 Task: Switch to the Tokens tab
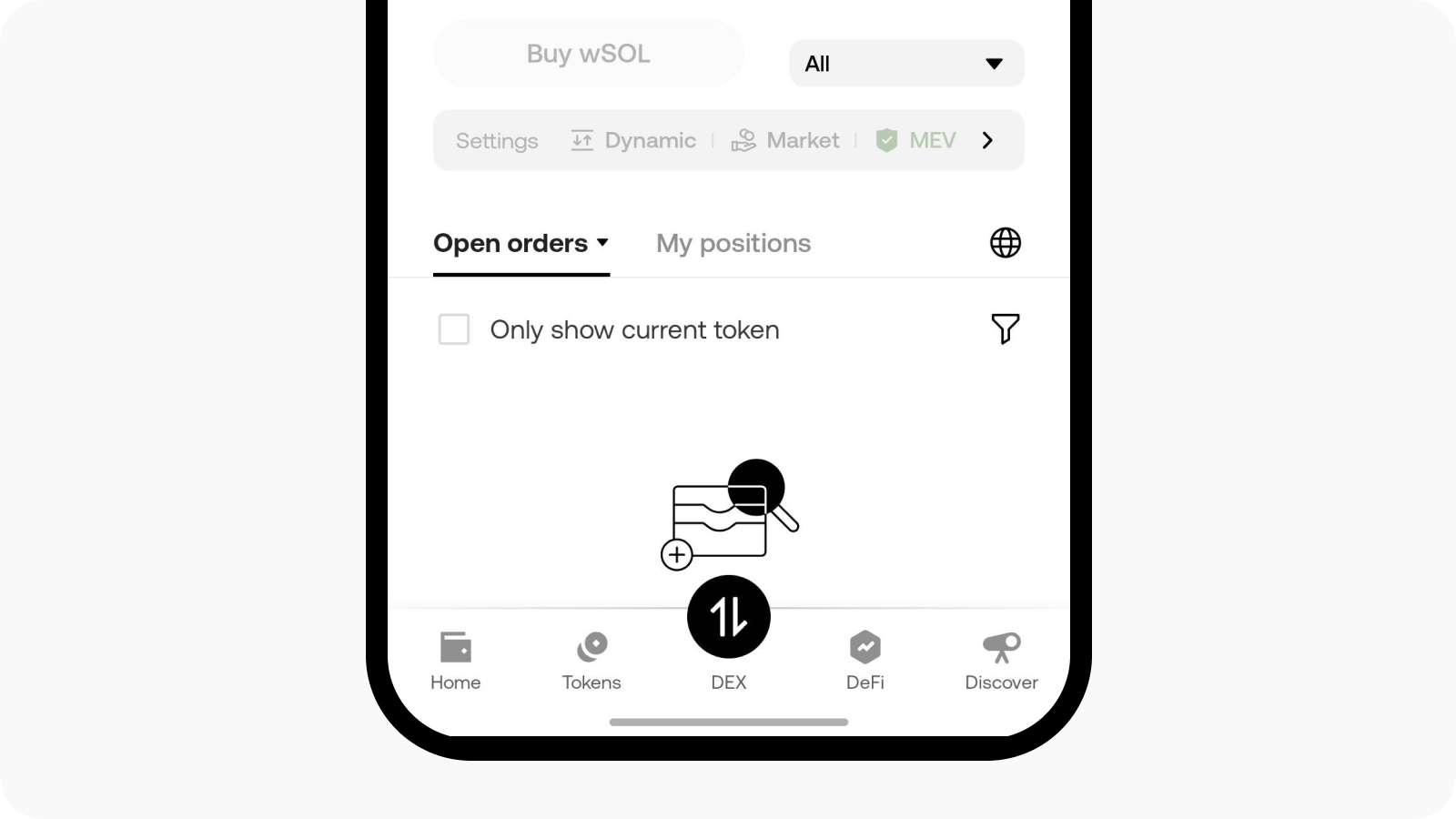pos(591,661)
